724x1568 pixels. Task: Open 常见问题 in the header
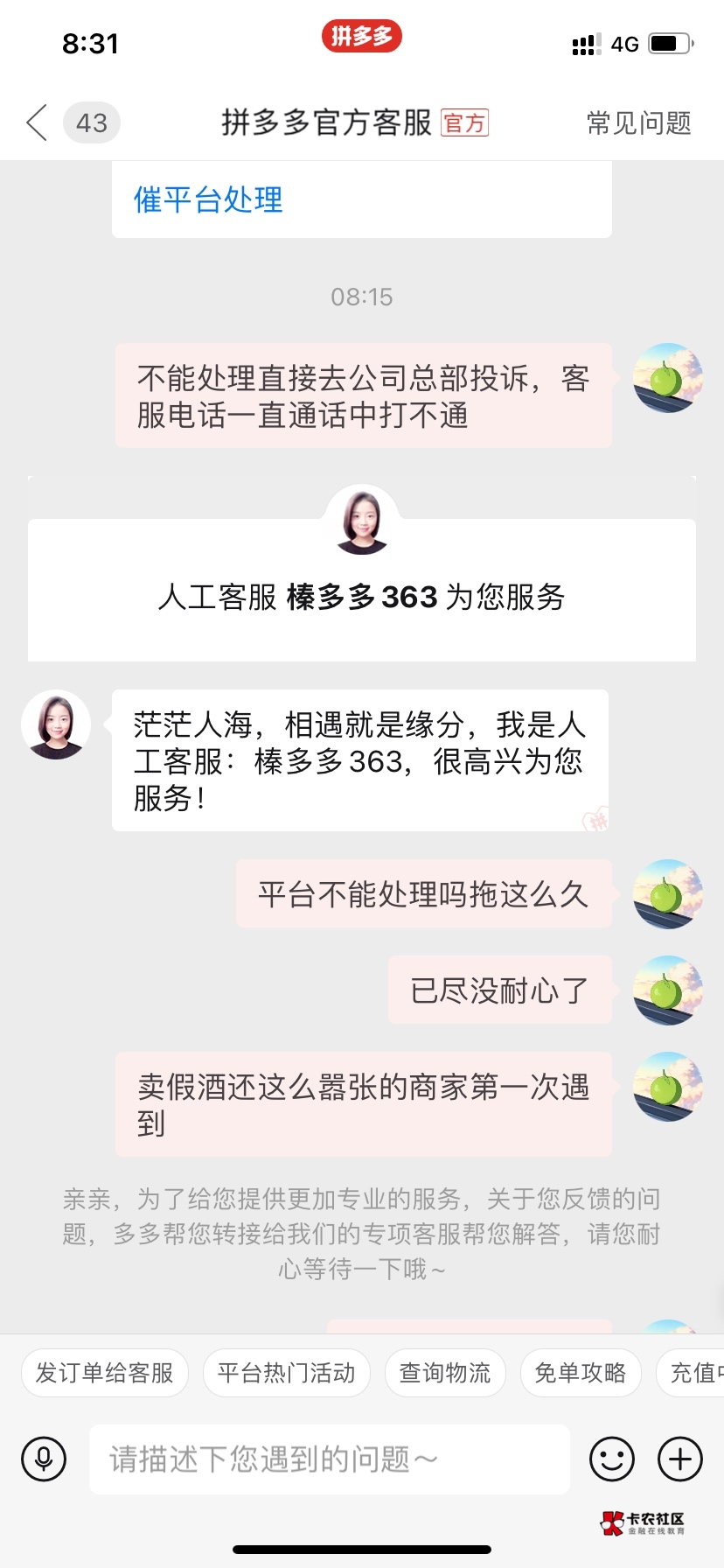(x=638, y=122)
